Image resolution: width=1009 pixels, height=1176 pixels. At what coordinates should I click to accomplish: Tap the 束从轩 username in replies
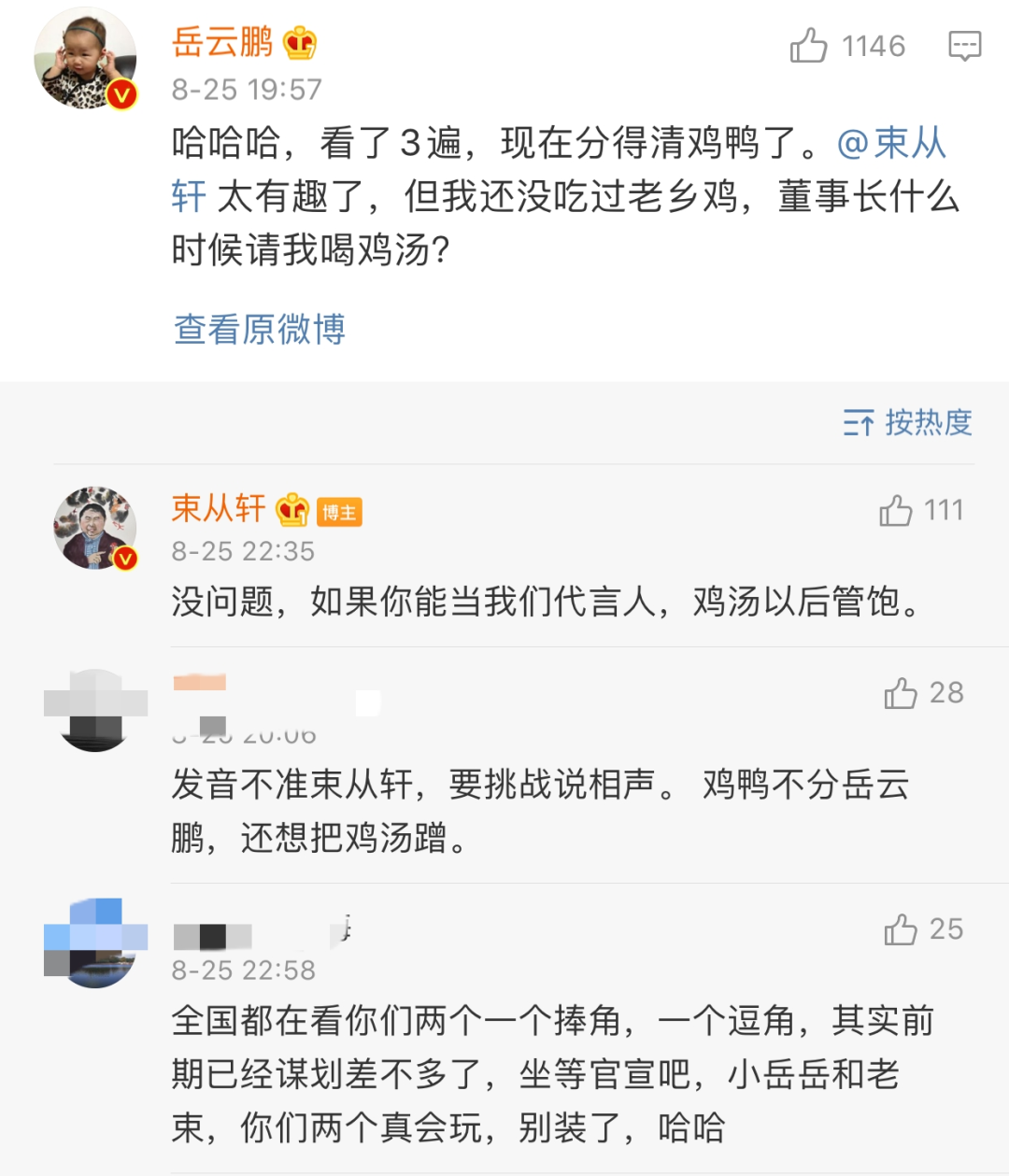(x=219, y=509)
